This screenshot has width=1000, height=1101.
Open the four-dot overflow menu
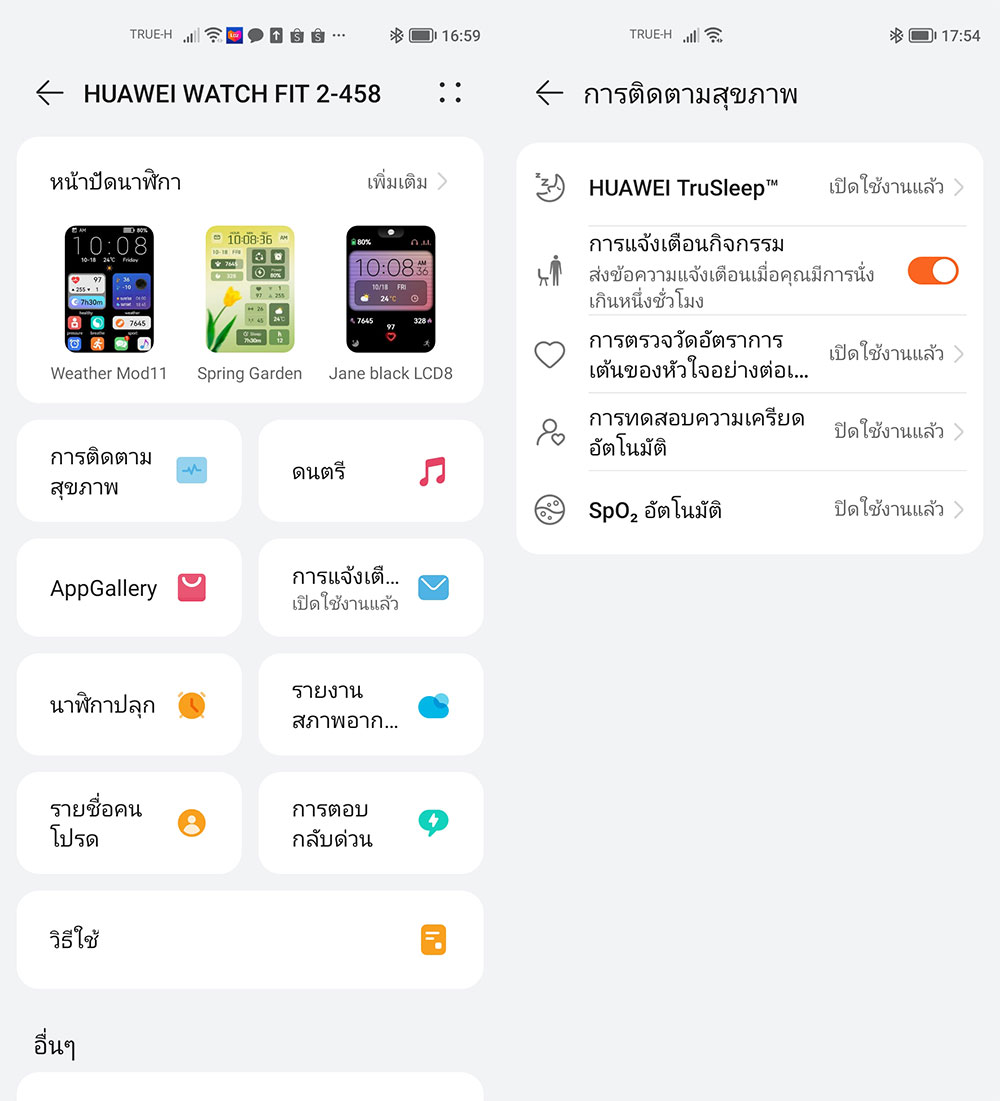450,93
